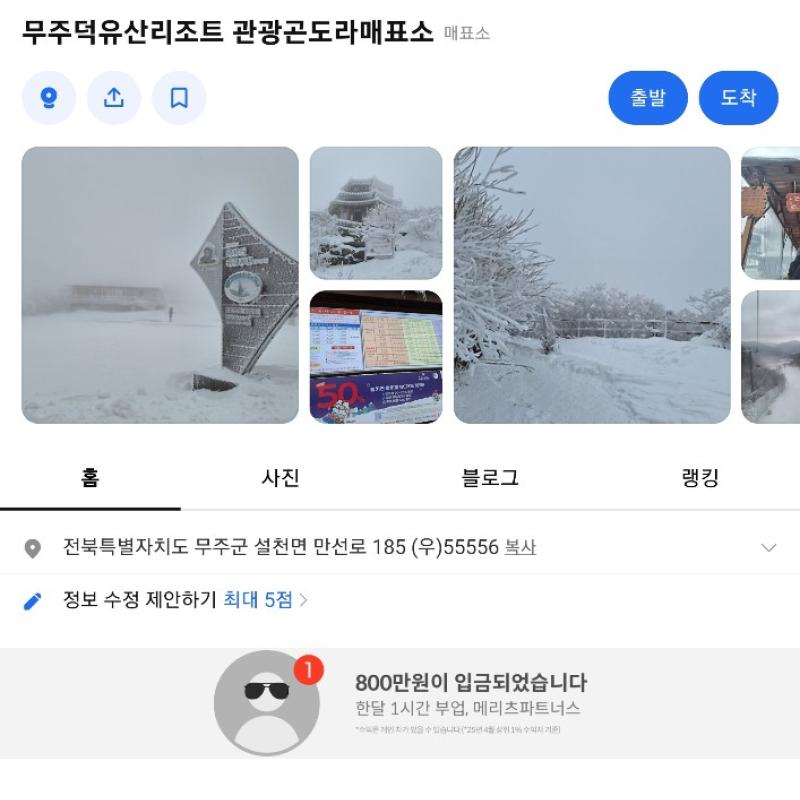Bookmark 무주덕유산리조트 관광곤도라매표소

click(179, 98)
